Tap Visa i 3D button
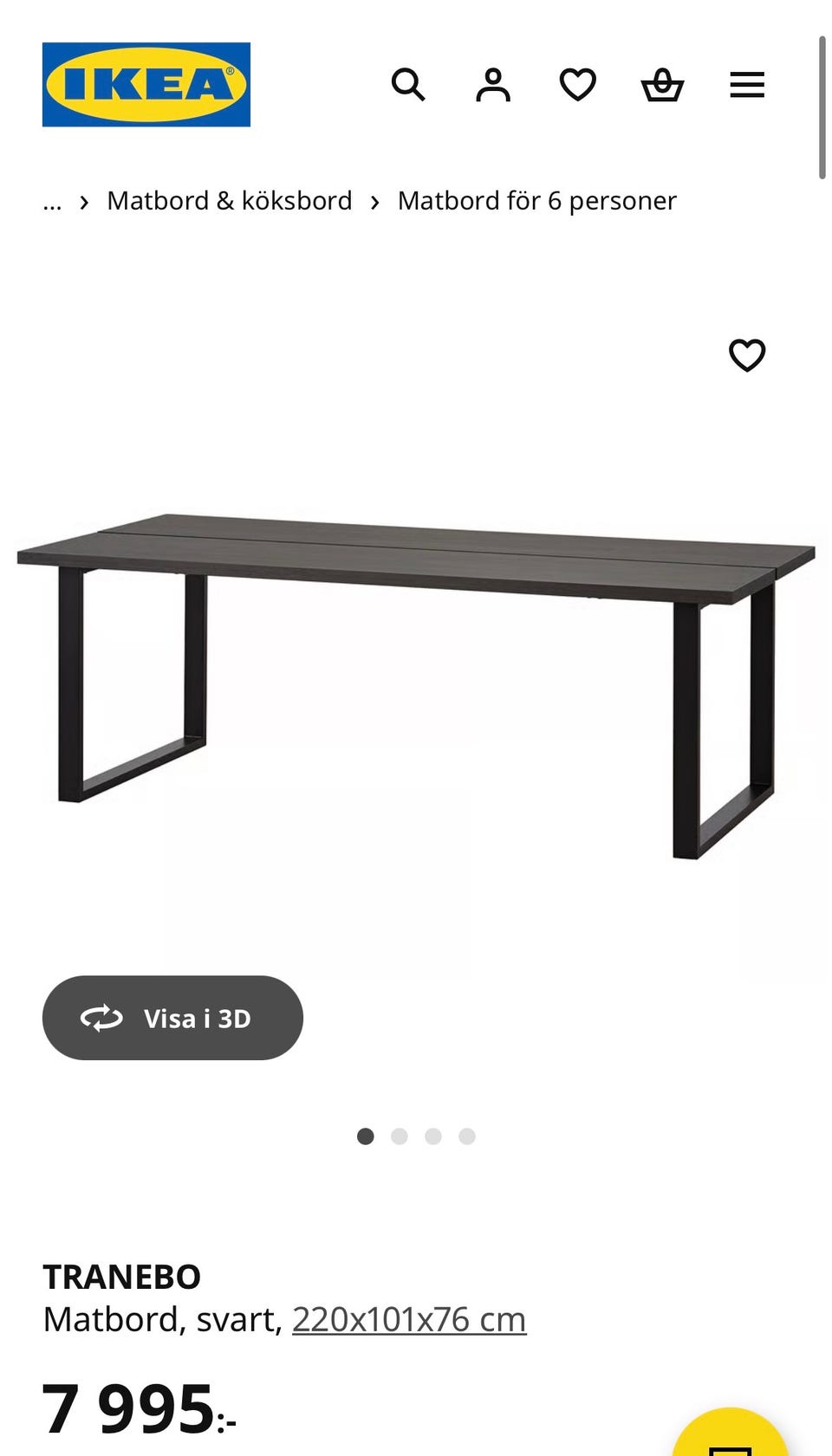 [x=172, y=1018]
